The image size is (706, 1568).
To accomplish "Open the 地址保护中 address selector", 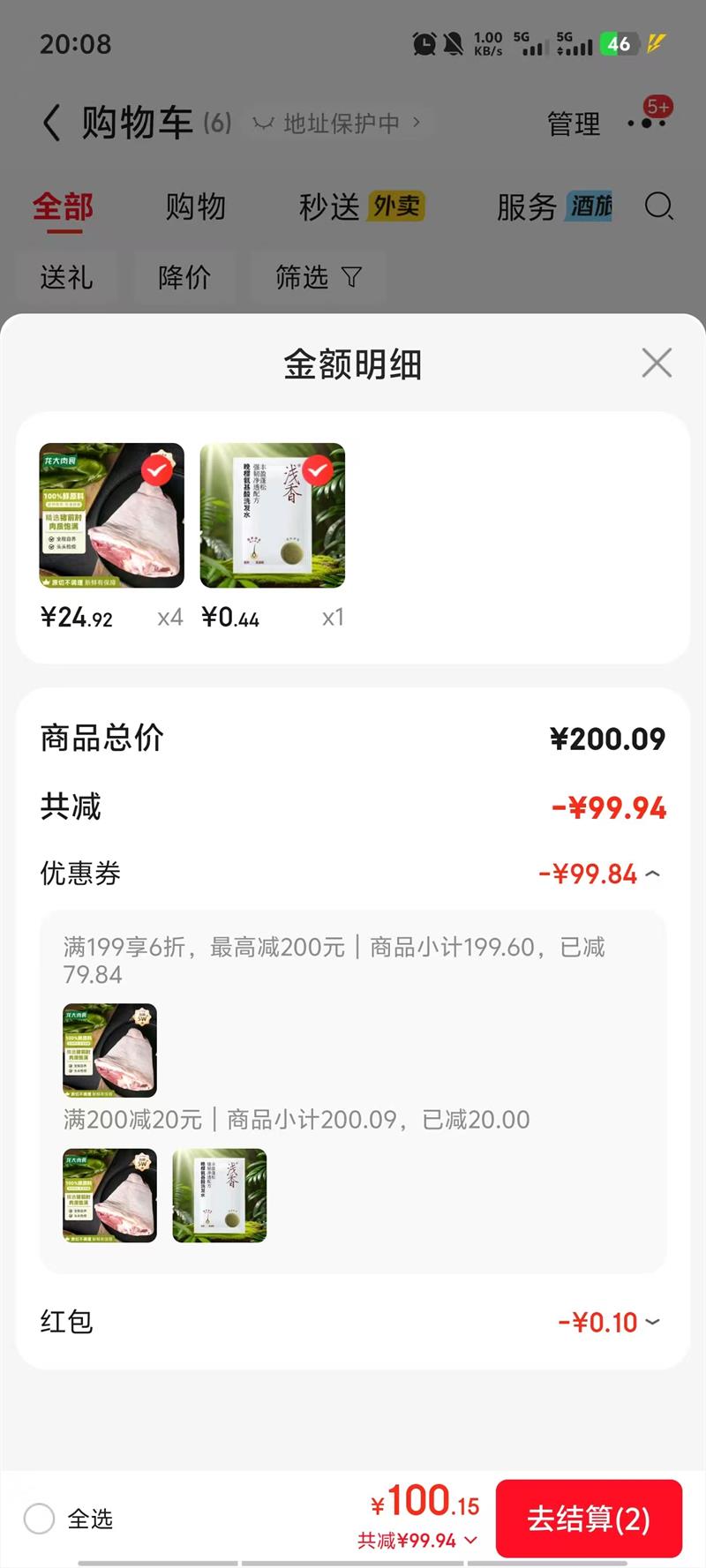I will 337,124.
